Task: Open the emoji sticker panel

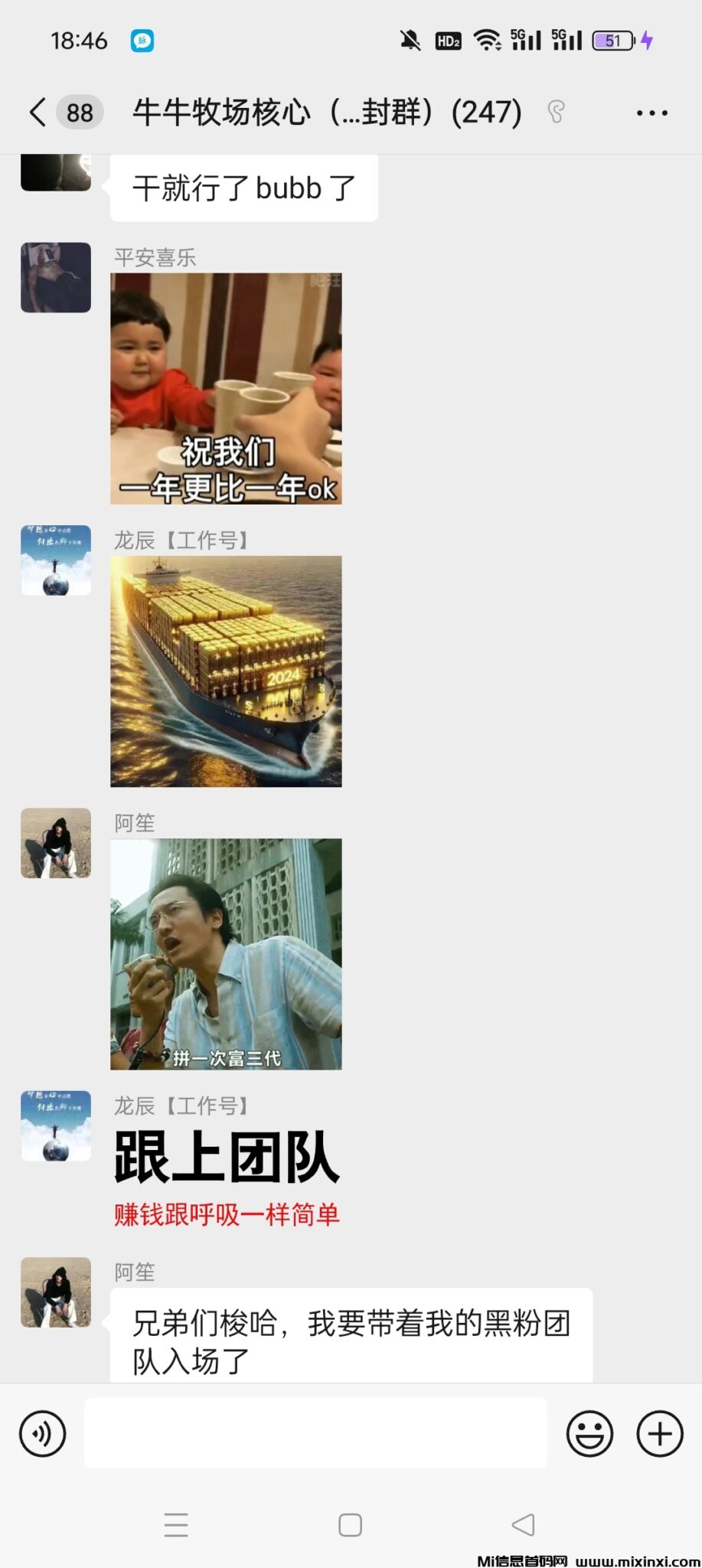Action: (589, 1433)
